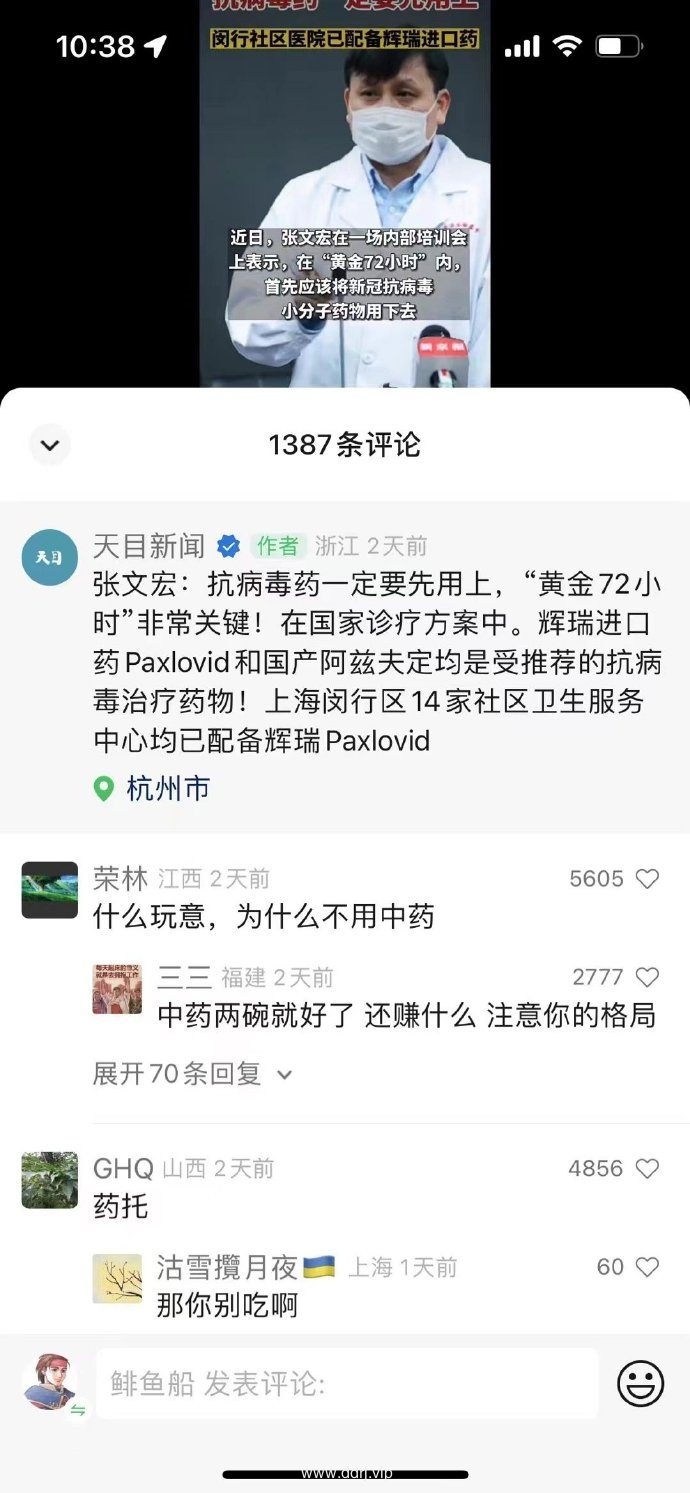The width and height of the screenshot is (690, 1493).
Task: Open GHQ's profile avatar
Action: point(49,1180)
